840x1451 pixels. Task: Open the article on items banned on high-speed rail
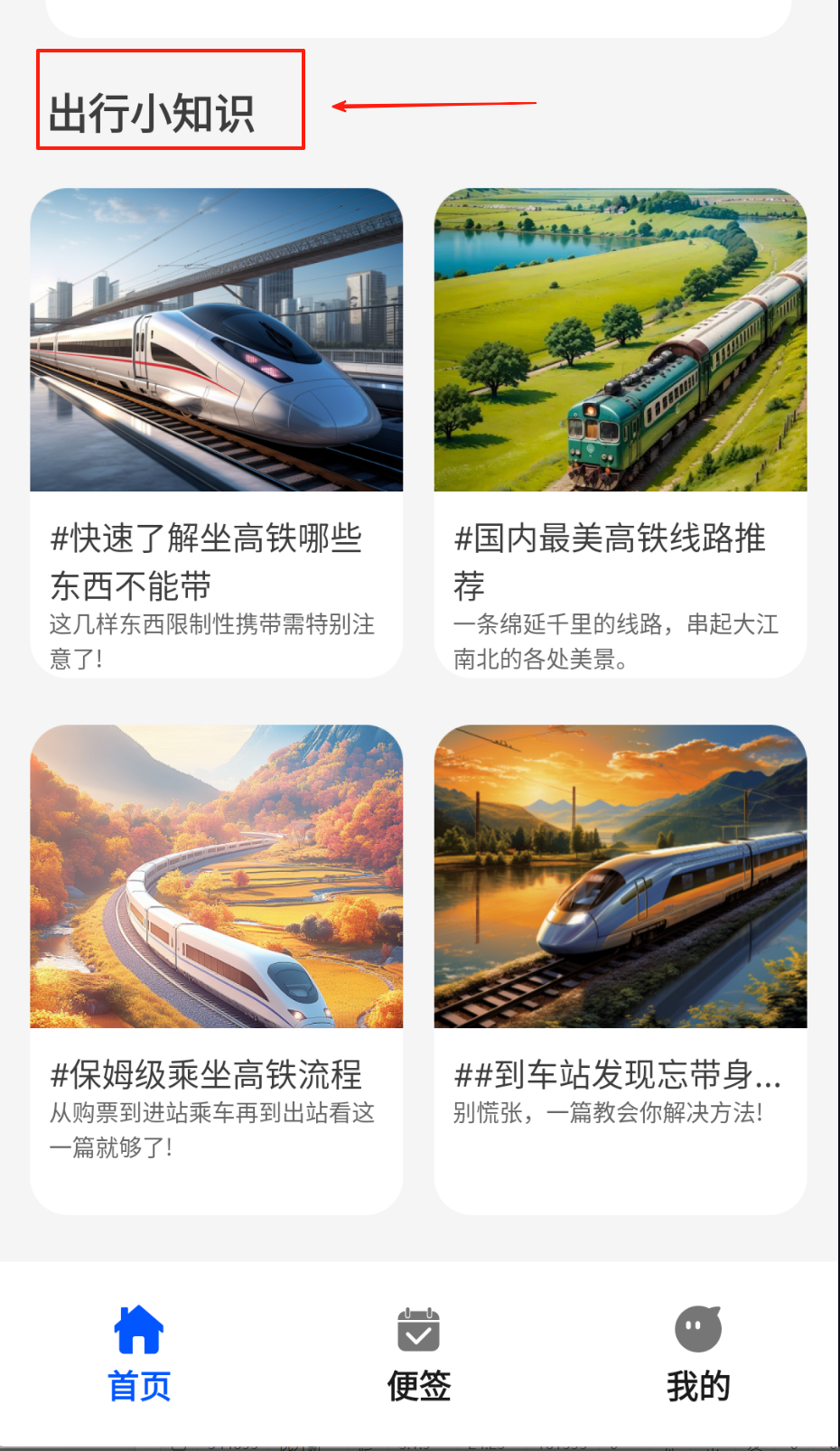click(x=216, y=434)
